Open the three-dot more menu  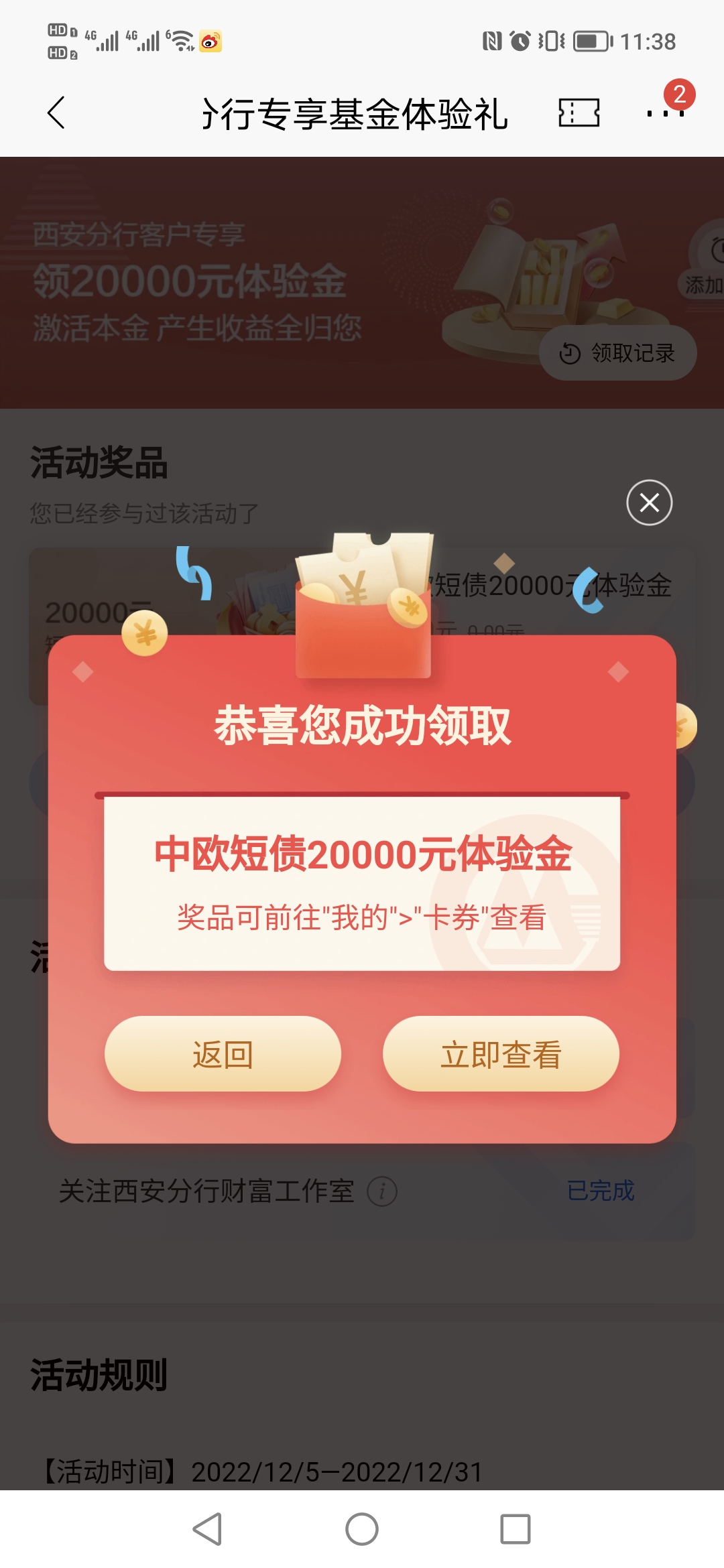pyautogui.click(x=665, y=113)
